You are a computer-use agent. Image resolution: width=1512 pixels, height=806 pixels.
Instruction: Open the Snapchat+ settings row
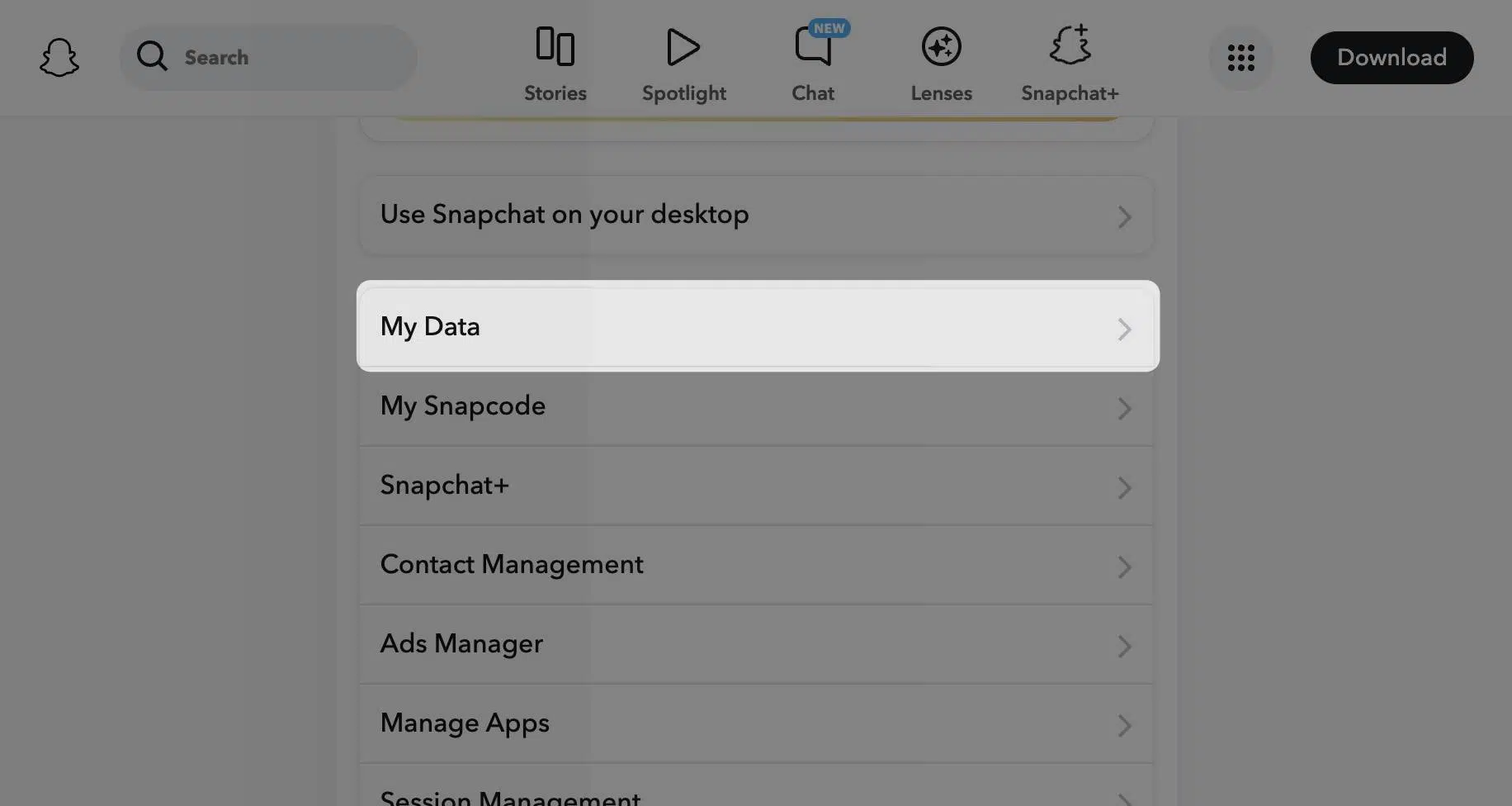[x=755, y=486]
